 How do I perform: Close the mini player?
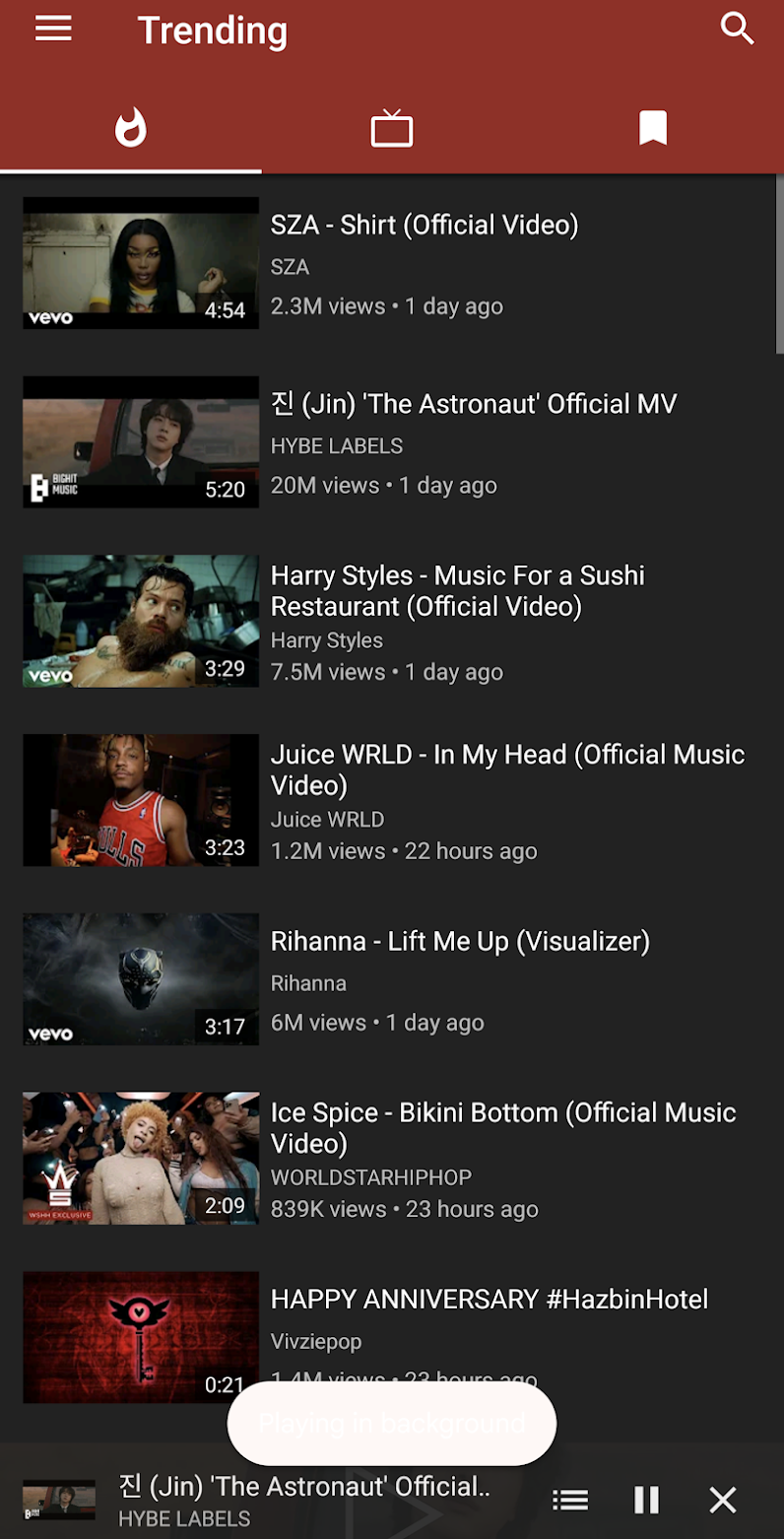pyautogui.click(x=723, y=1500)
